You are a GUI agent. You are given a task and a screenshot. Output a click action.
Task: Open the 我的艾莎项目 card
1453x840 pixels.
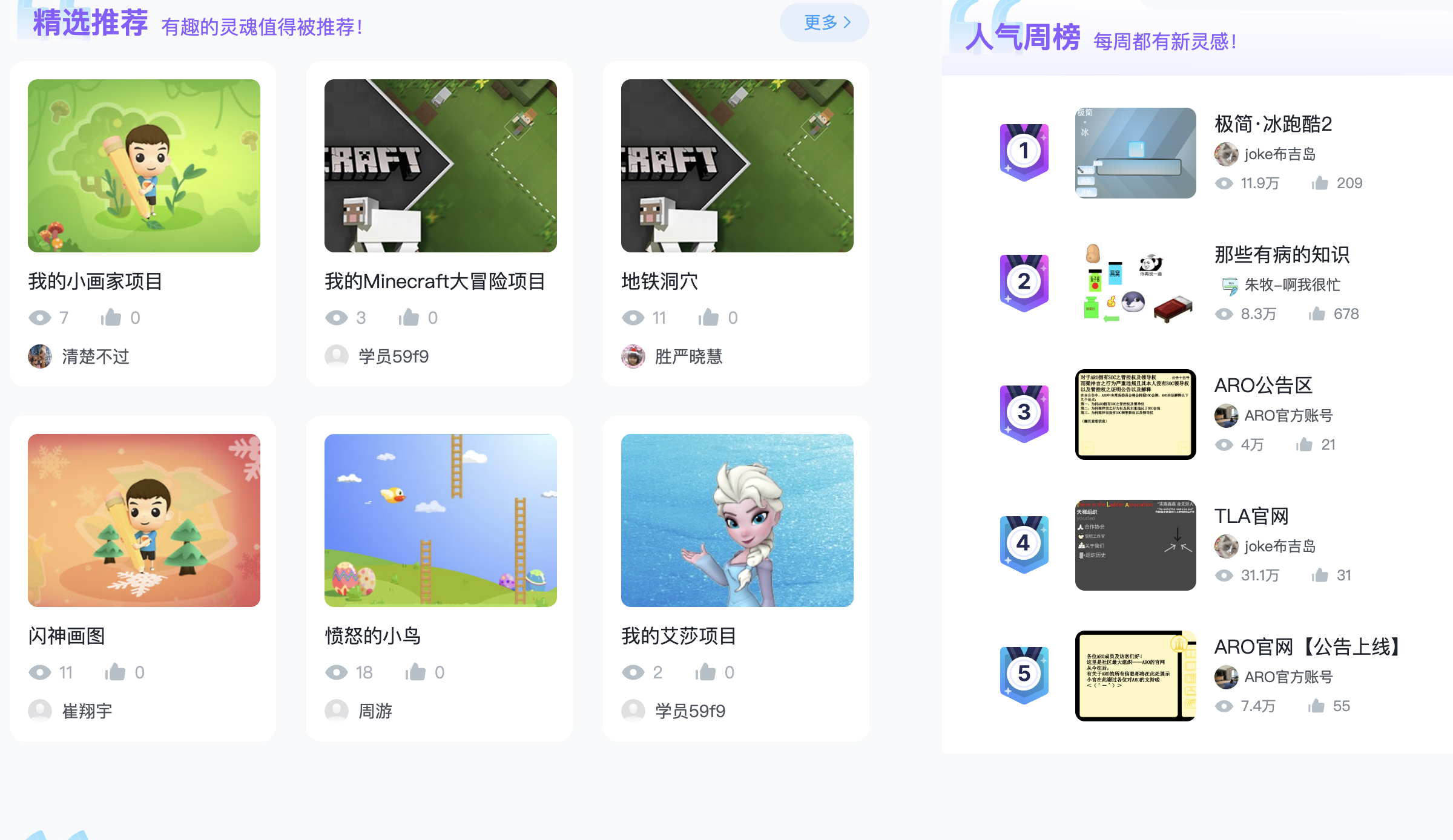point(737,520)
